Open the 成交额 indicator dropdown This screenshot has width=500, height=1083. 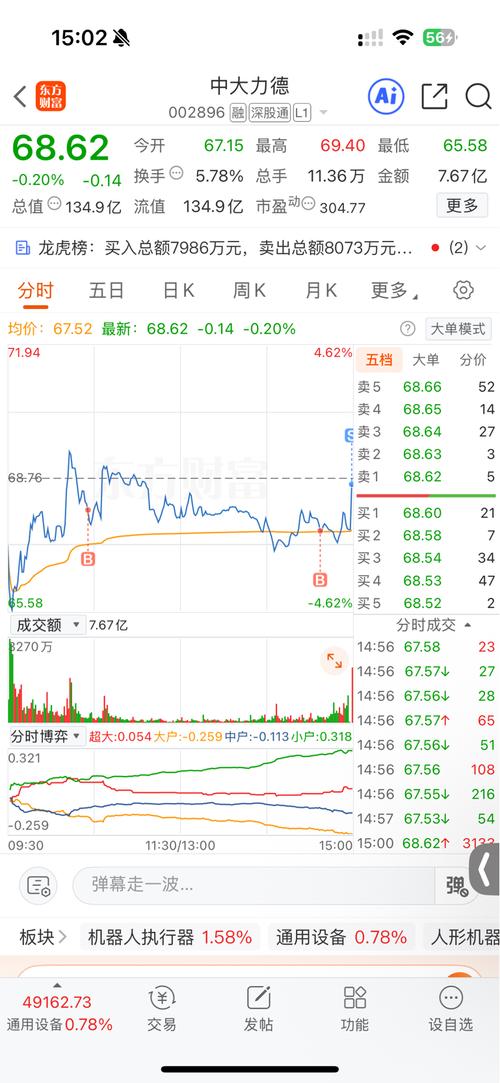(48, 625)
